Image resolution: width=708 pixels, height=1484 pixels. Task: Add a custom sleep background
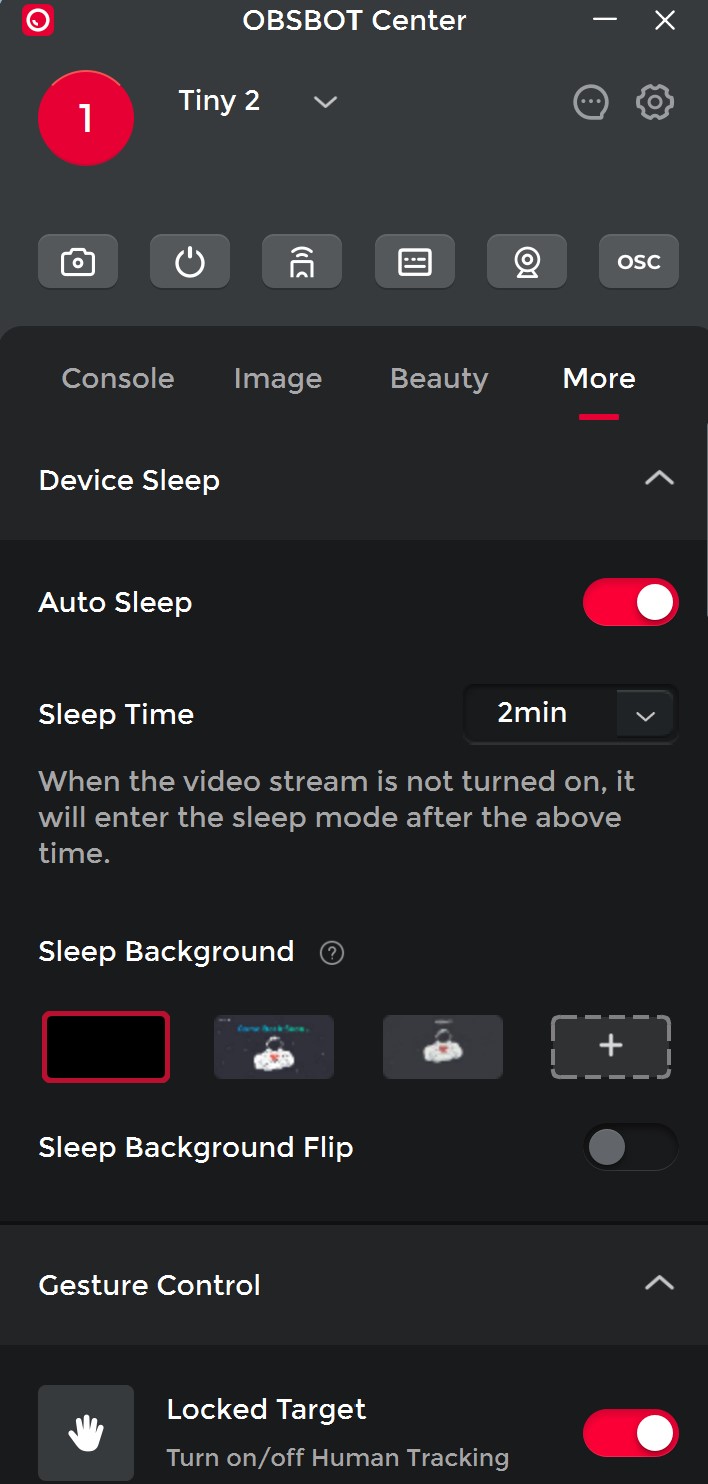611,1047
